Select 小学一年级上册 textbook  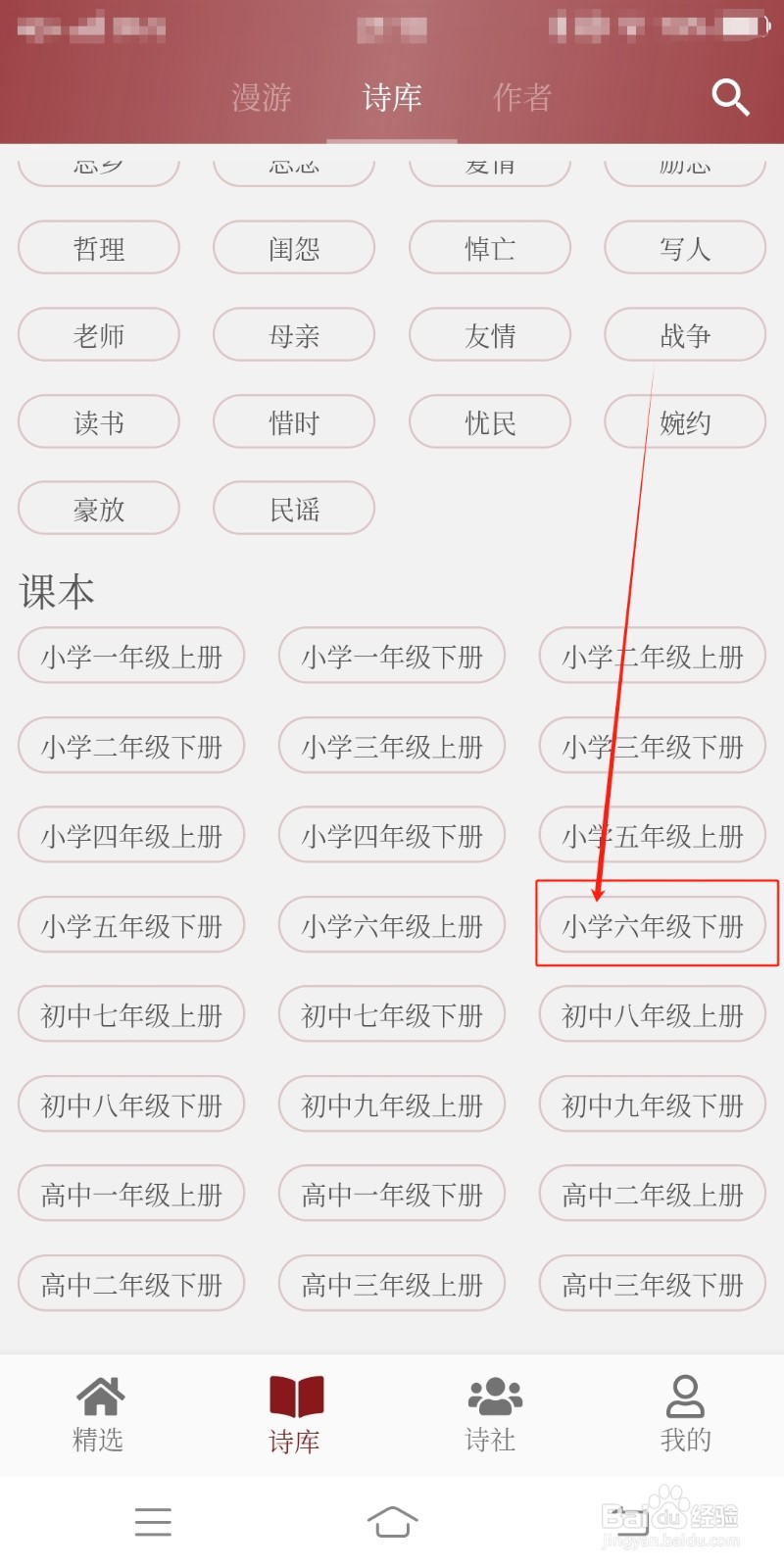131,656
